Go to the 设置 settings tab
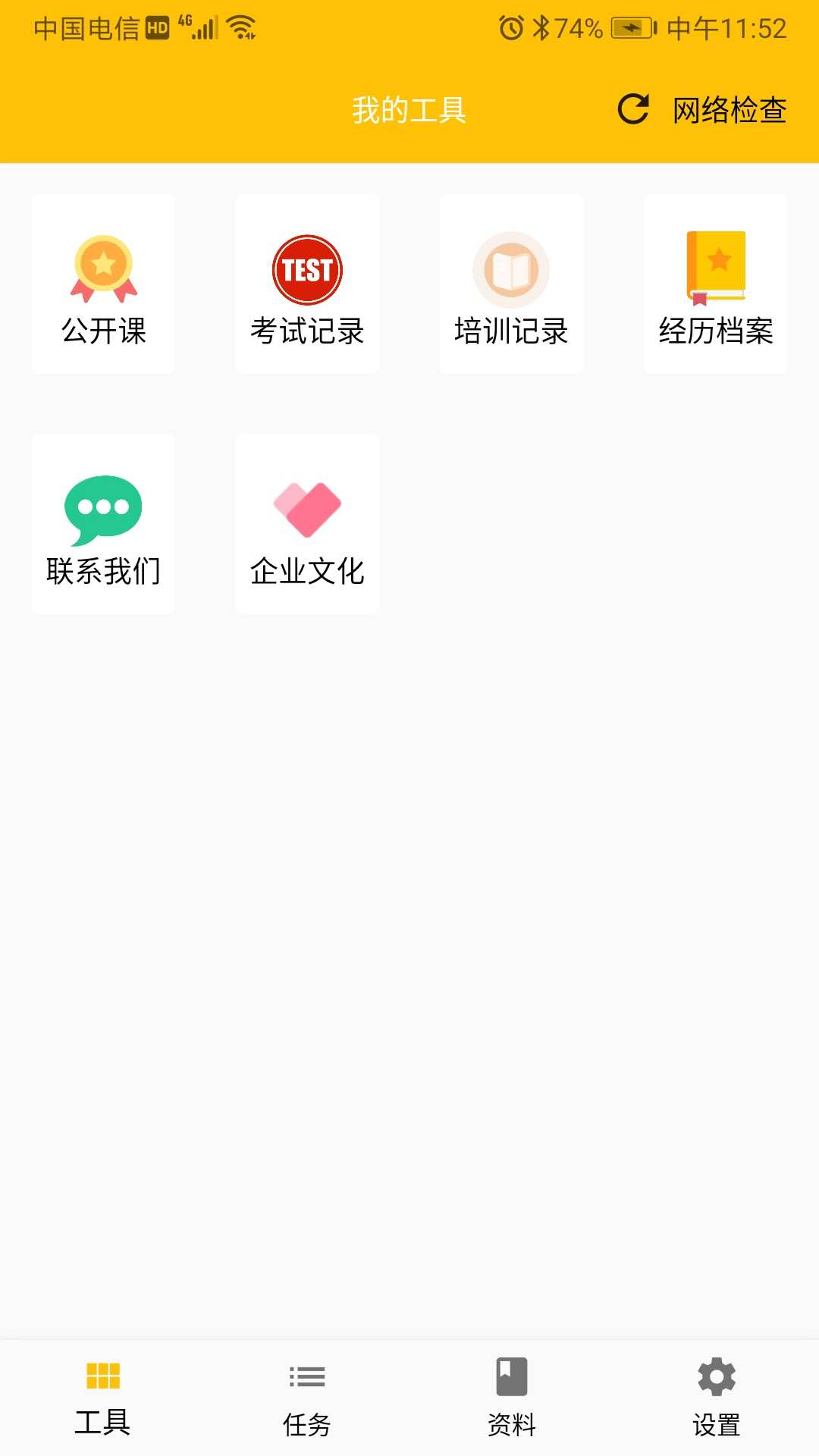The width and height of the screenshot is (819, 1456). (x=717, y=1398)
